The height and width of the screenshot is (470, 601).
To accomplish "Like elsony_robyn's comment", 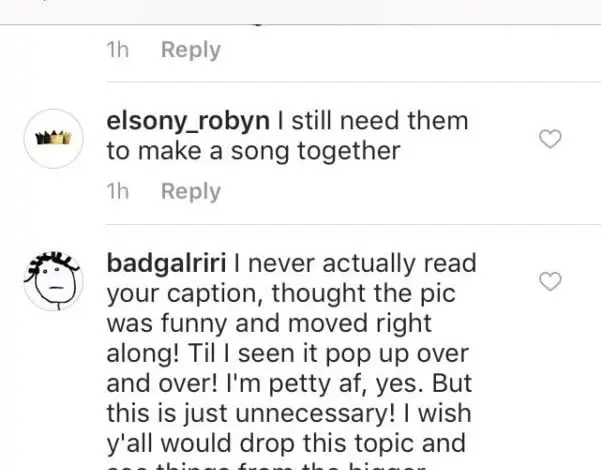I will pyautogui.click(x=551, y=141).
